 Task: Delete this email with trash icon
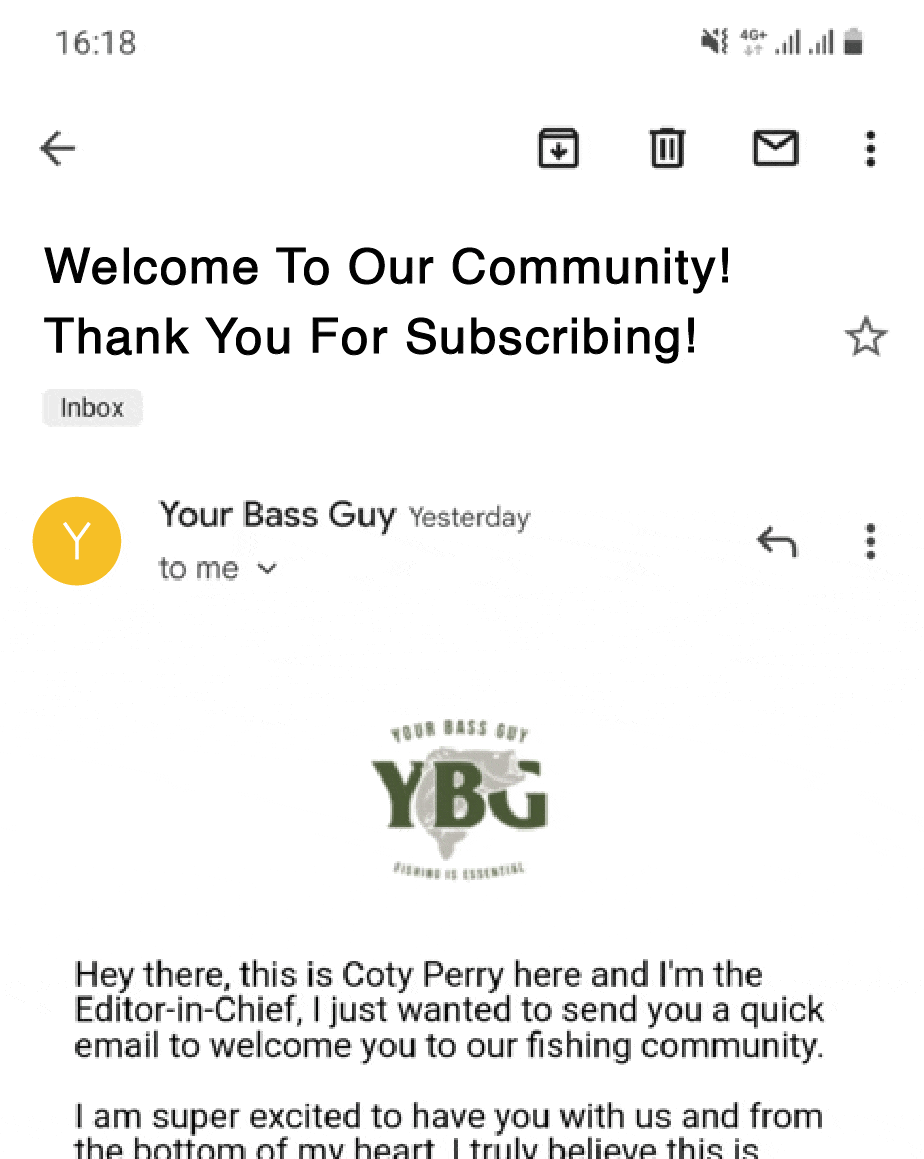point(667,149)
